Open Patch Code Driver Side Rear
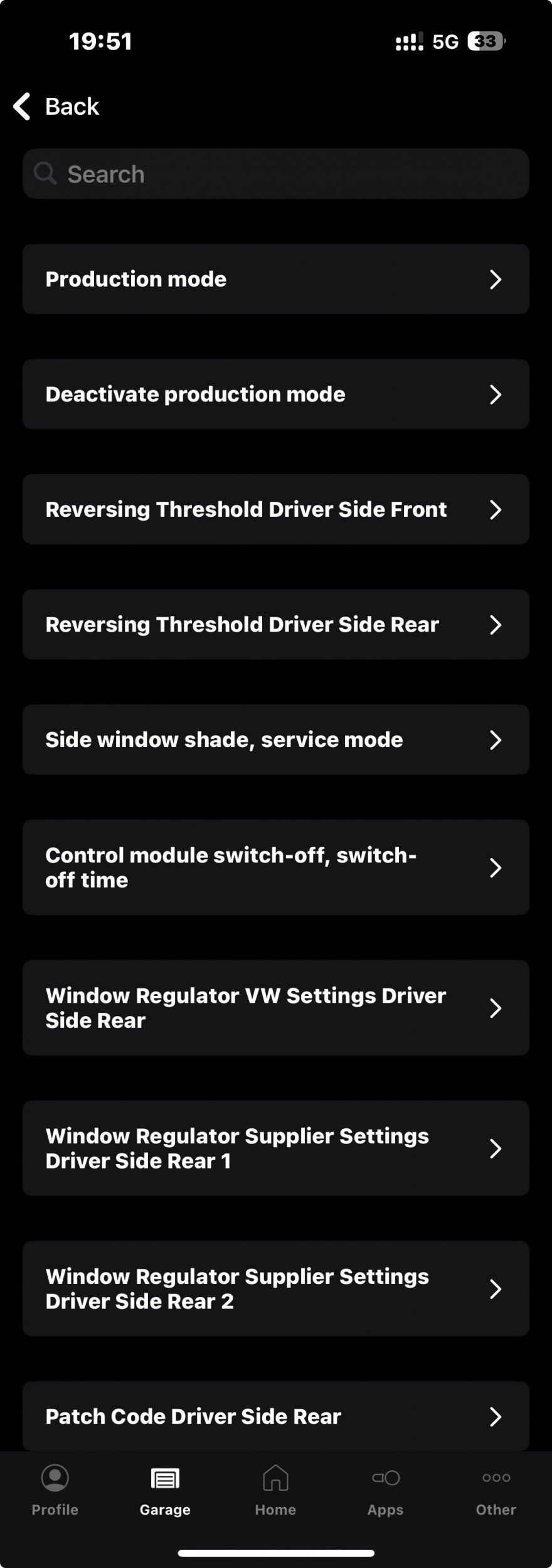 [x=276, y=1416]
